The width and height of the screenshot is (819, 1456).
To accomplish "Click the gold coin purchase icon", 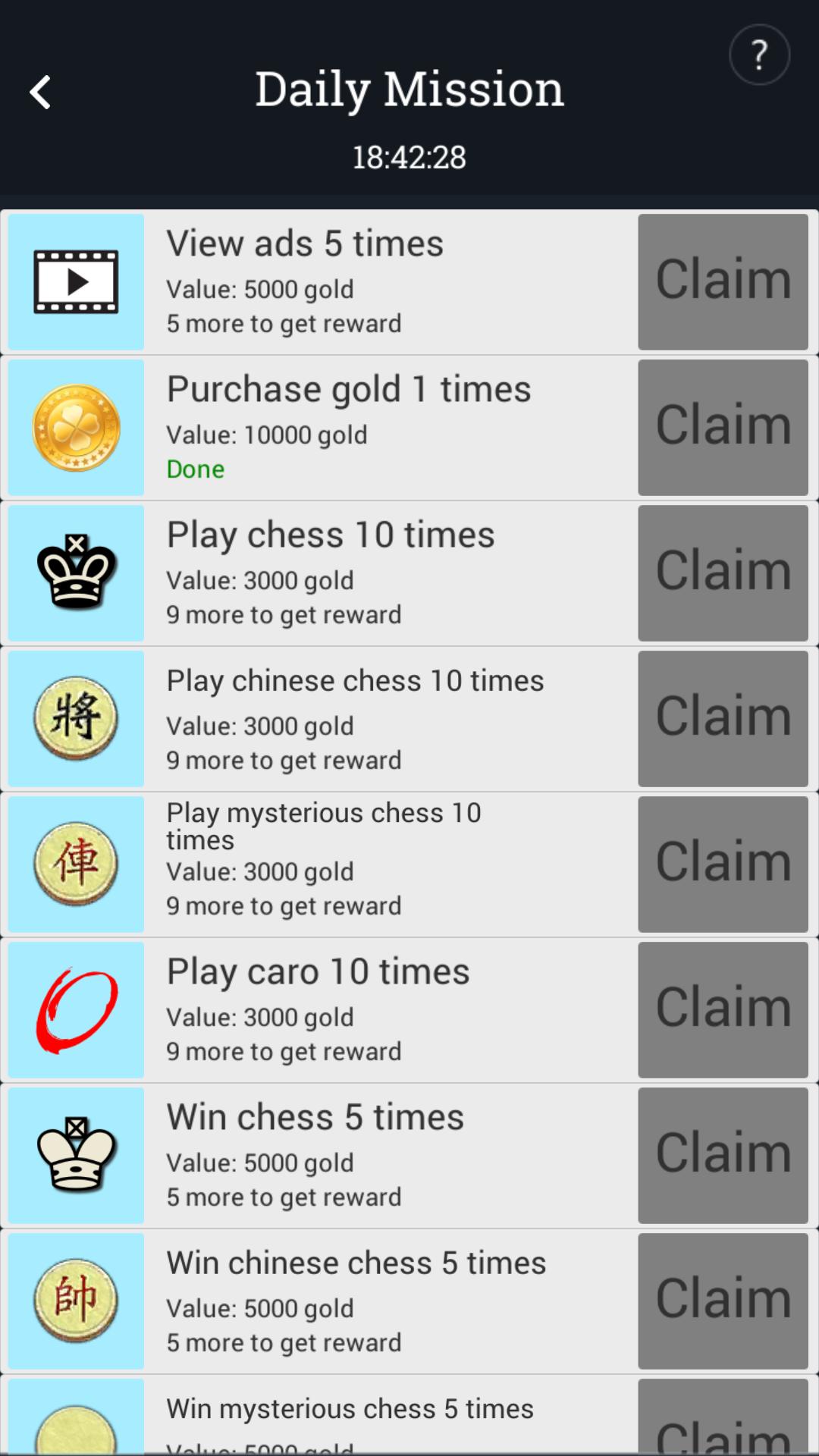I will click(x=75, y=427).
